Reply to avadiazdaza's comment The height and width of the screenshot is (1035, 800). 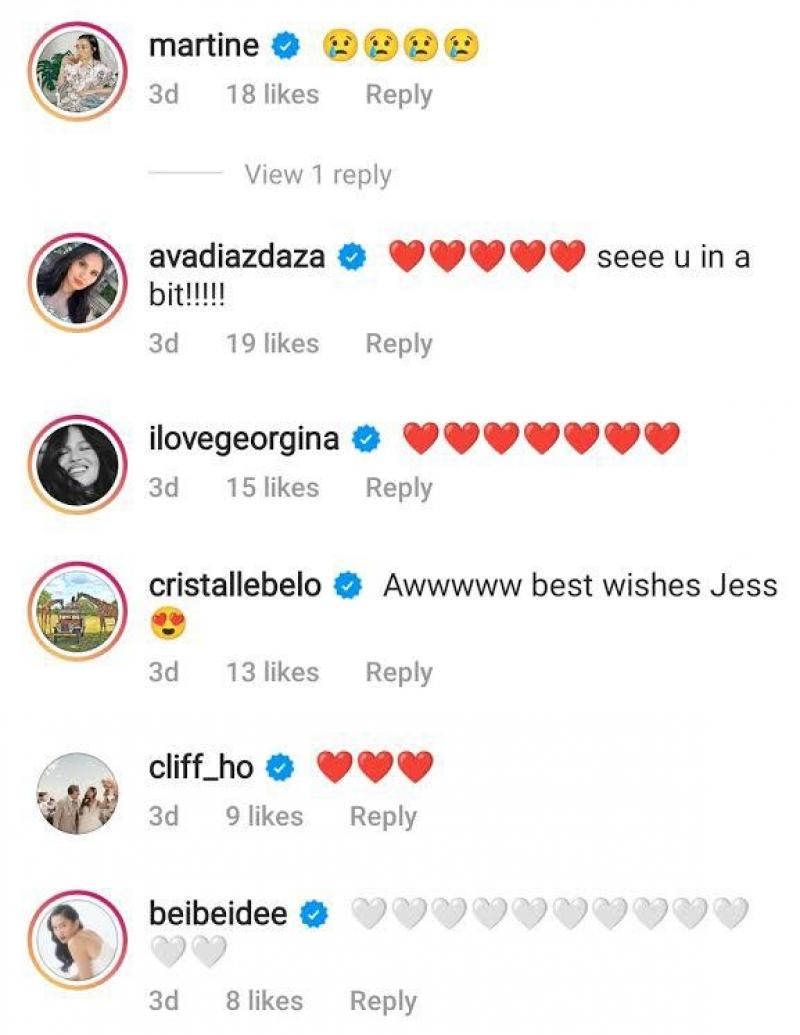point(398,344)
